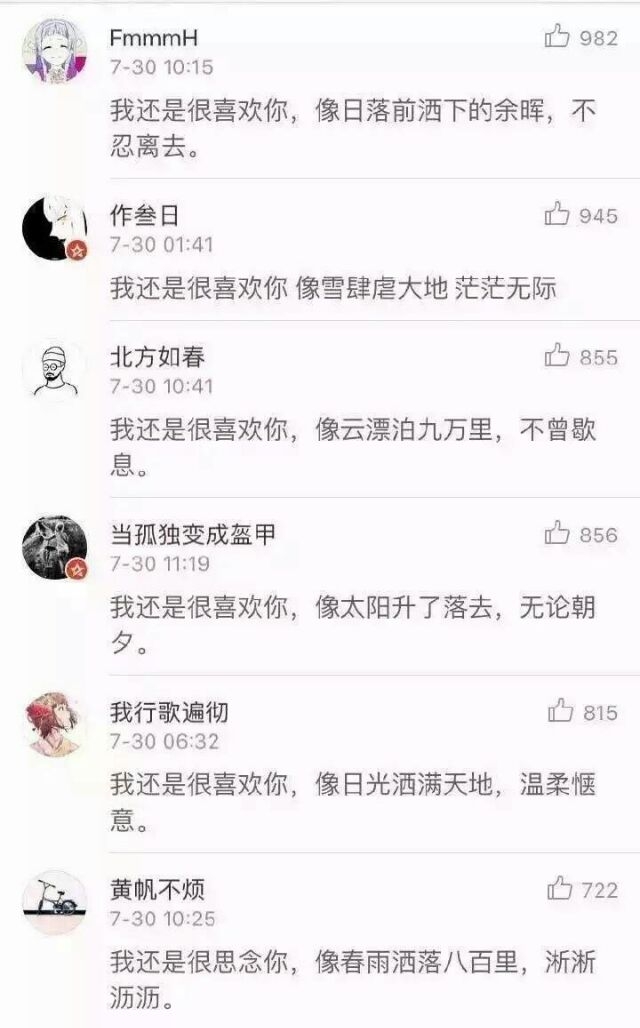Viewport: 640px width, 1028px height.
Task: Like FmmmH's comment
Action: click(x=556, y=36)
